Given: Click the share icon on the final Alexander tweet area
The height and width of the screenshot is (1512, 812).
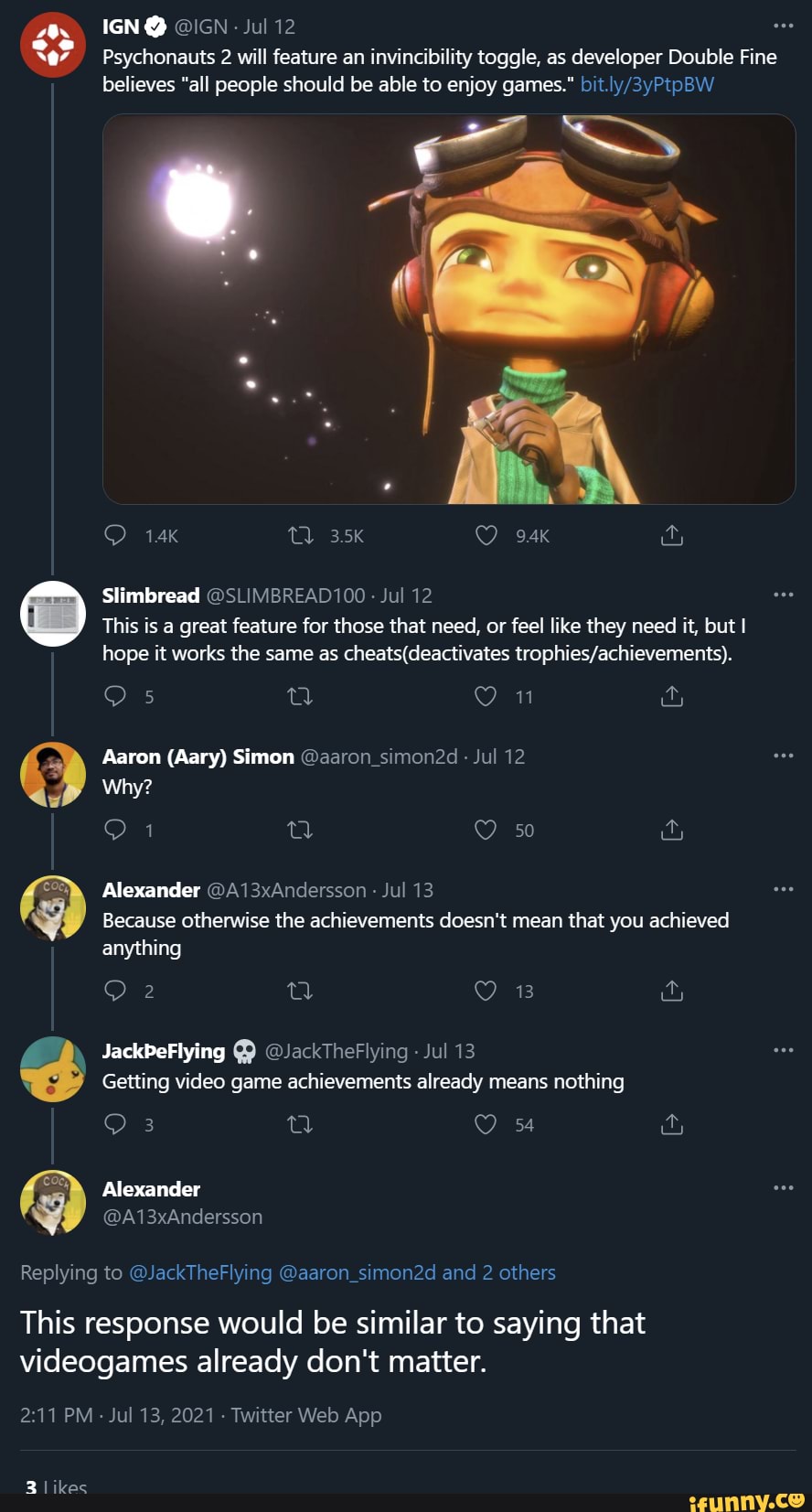Looking at the screenshot, I should (782, 1186).
